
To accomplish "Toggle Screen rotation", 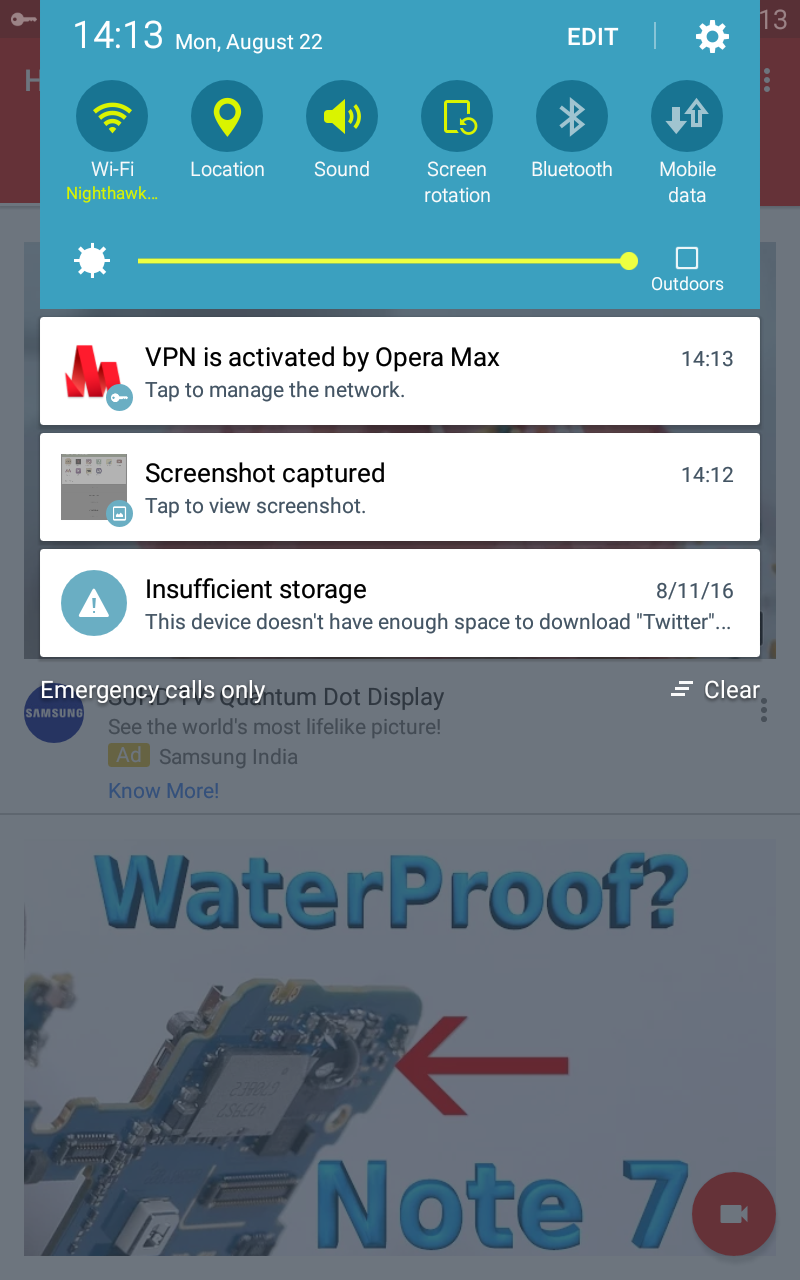I will 457,117.
